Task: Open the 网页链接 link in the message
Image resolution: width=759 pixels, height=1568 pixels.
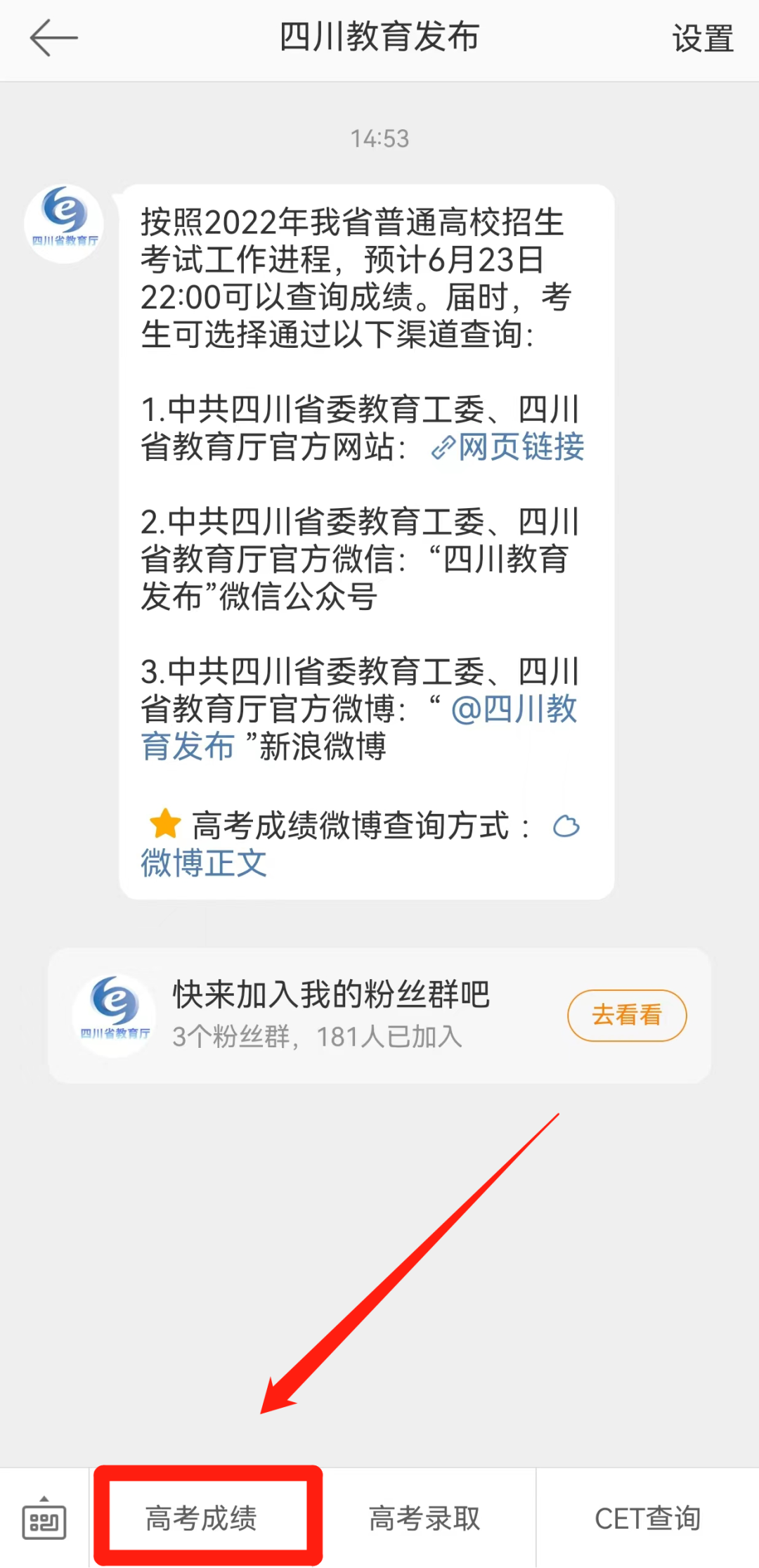Action: tap(507, 447)
